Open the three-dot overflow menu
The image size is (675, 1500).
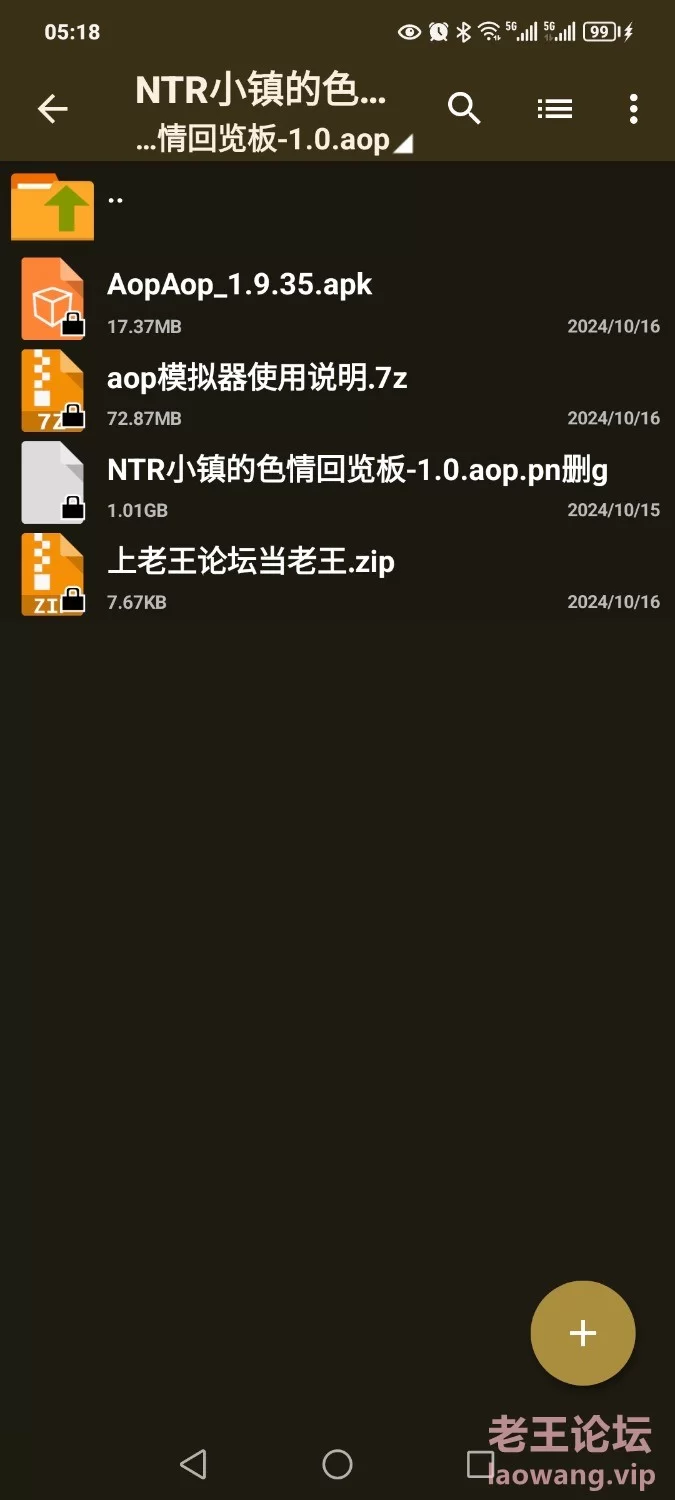click(x=633, y=108)
